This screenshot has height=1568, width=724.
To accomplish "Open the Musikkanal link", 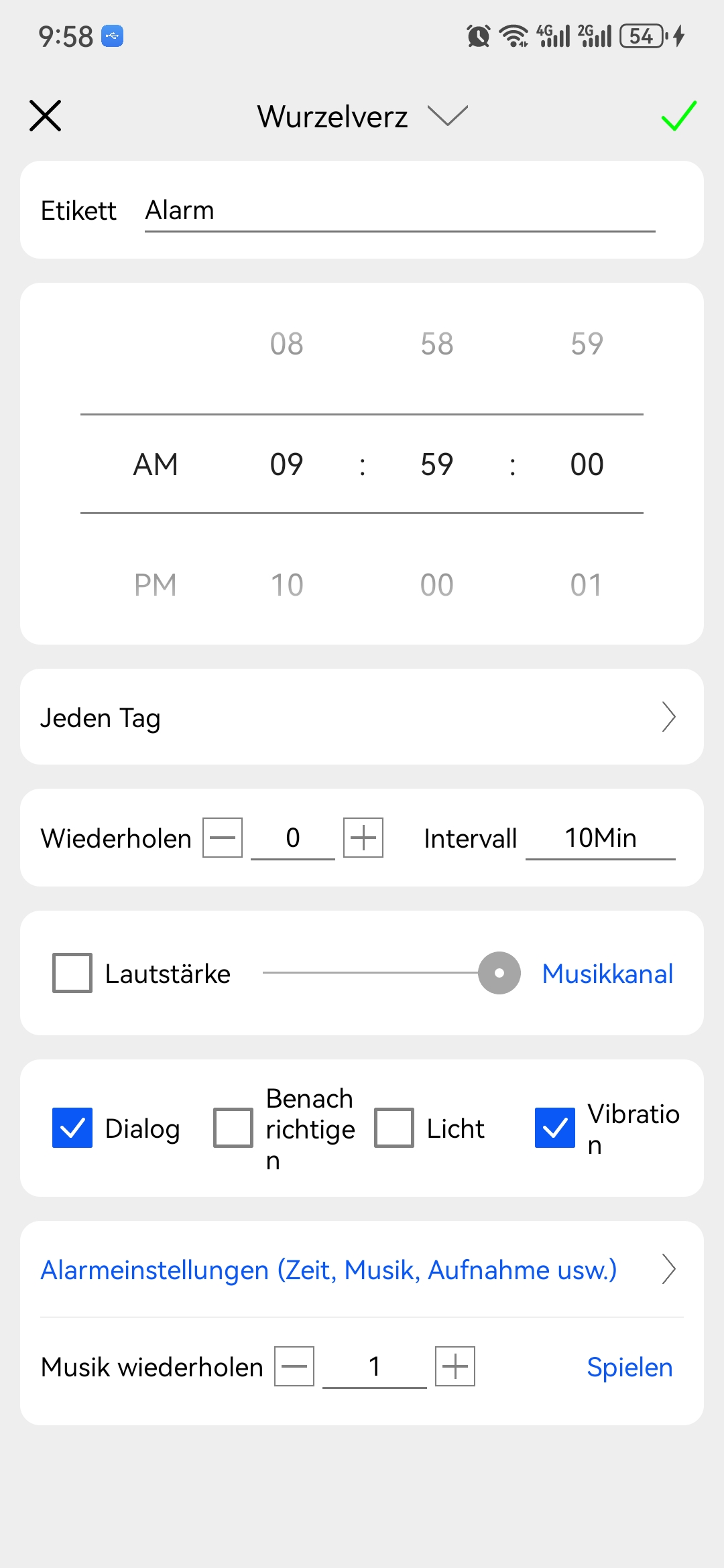I will 607,974.
